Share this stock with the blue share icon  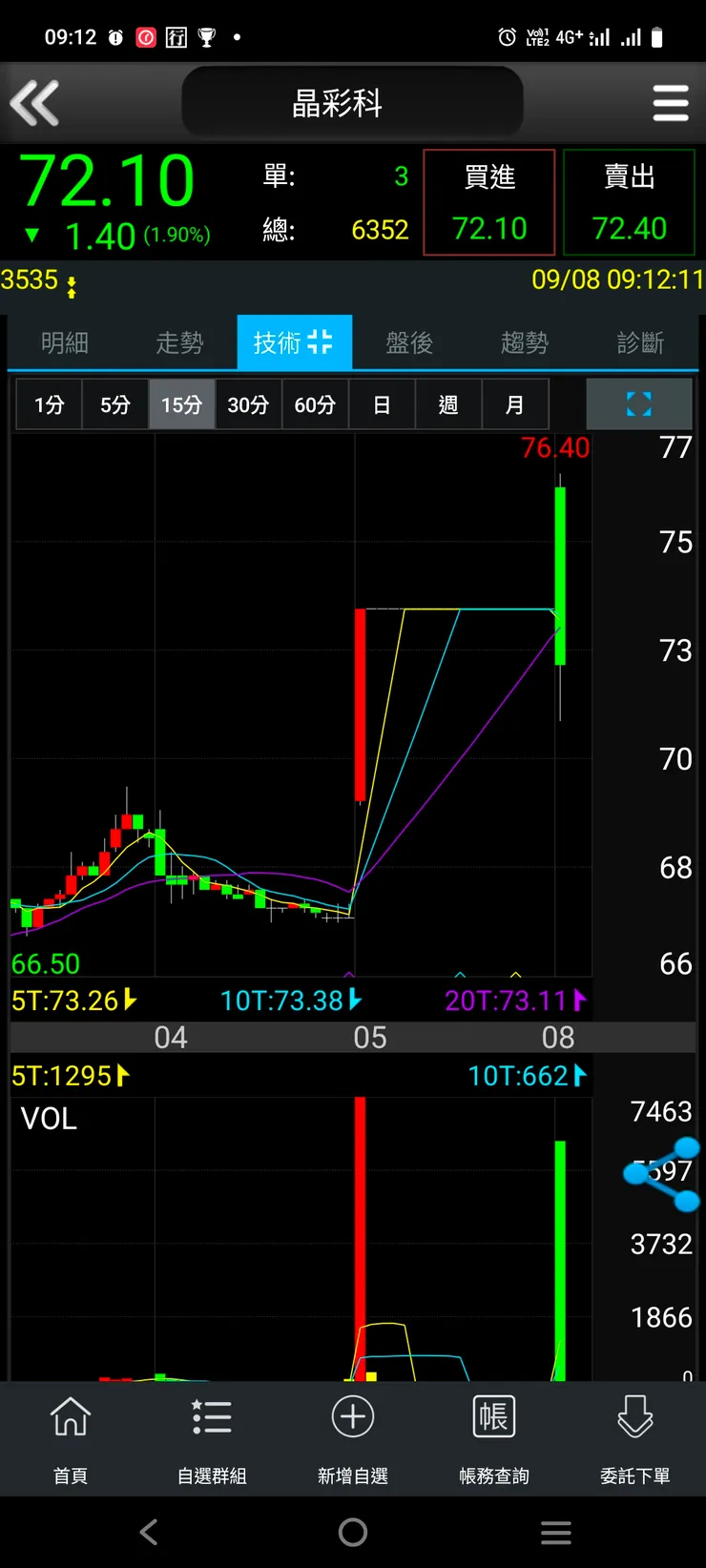click(x=664, y=1174)
